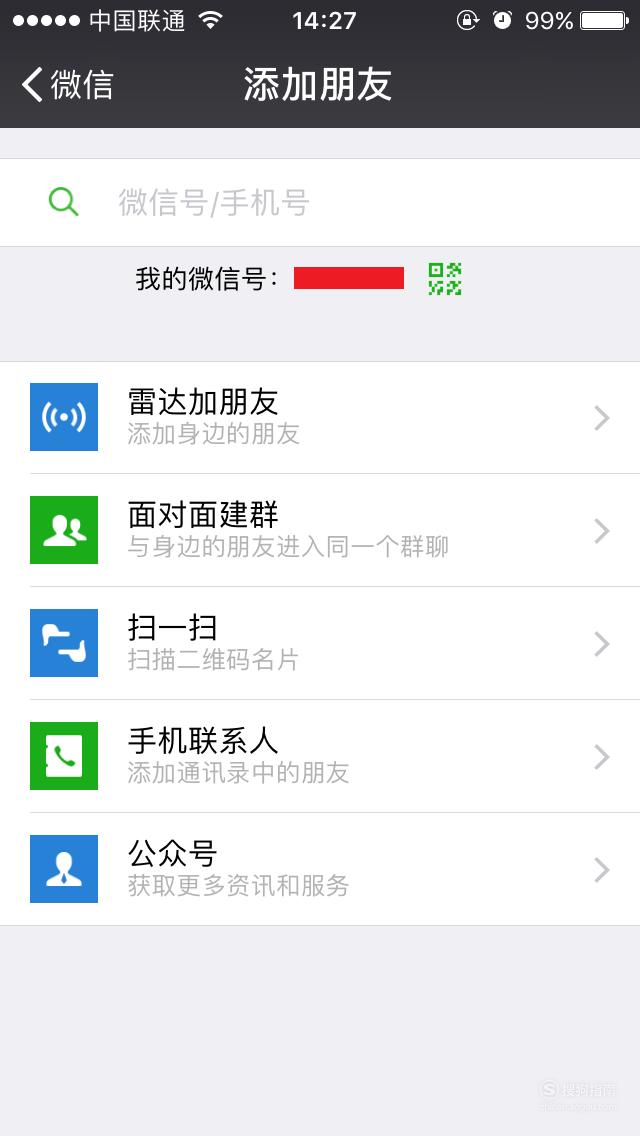Open 雷达加朋友
The width and height of the screenshot is (640, 1136).
(320, 417)
